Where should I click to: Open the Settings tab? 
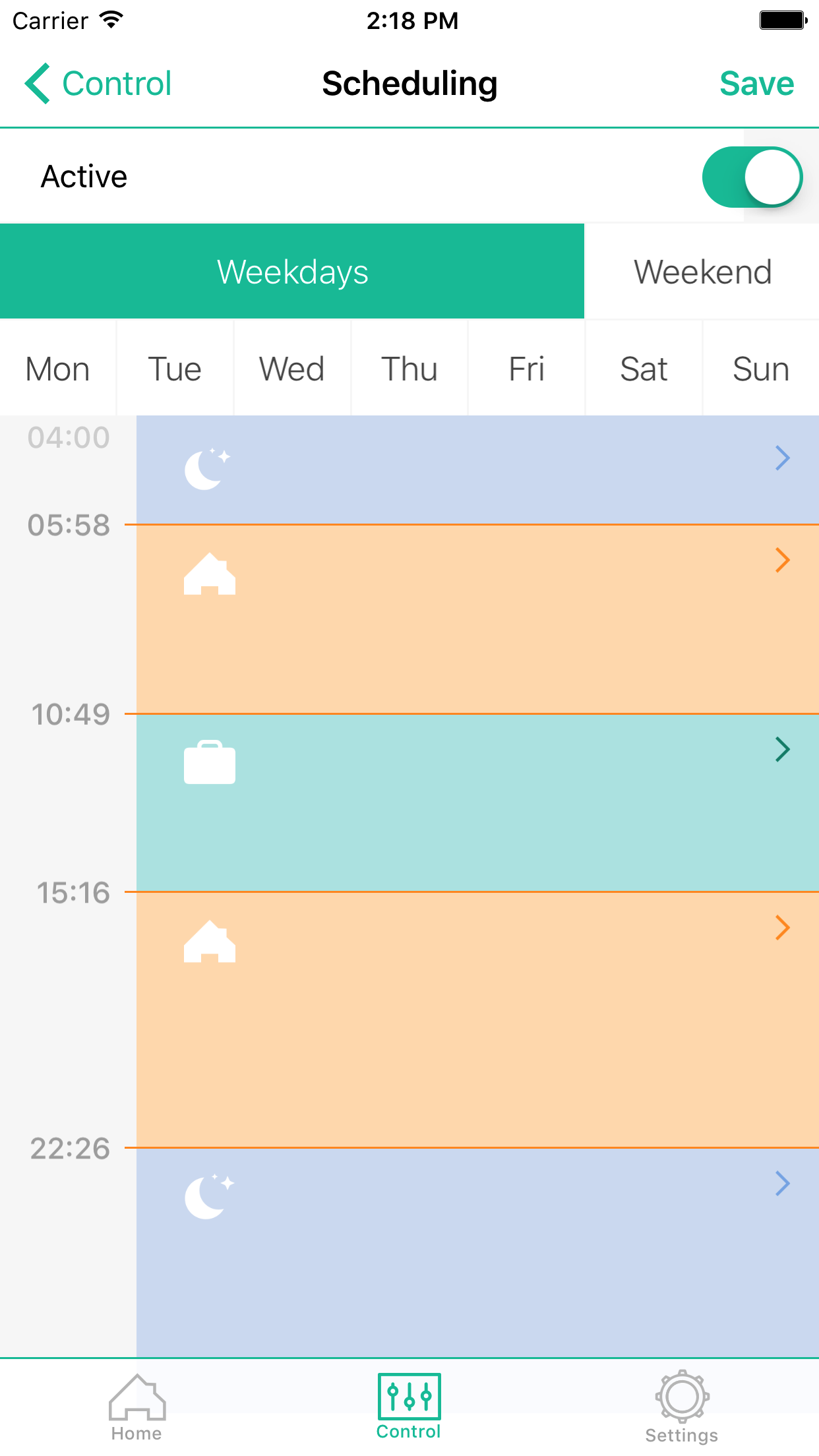click(682, 1407)
